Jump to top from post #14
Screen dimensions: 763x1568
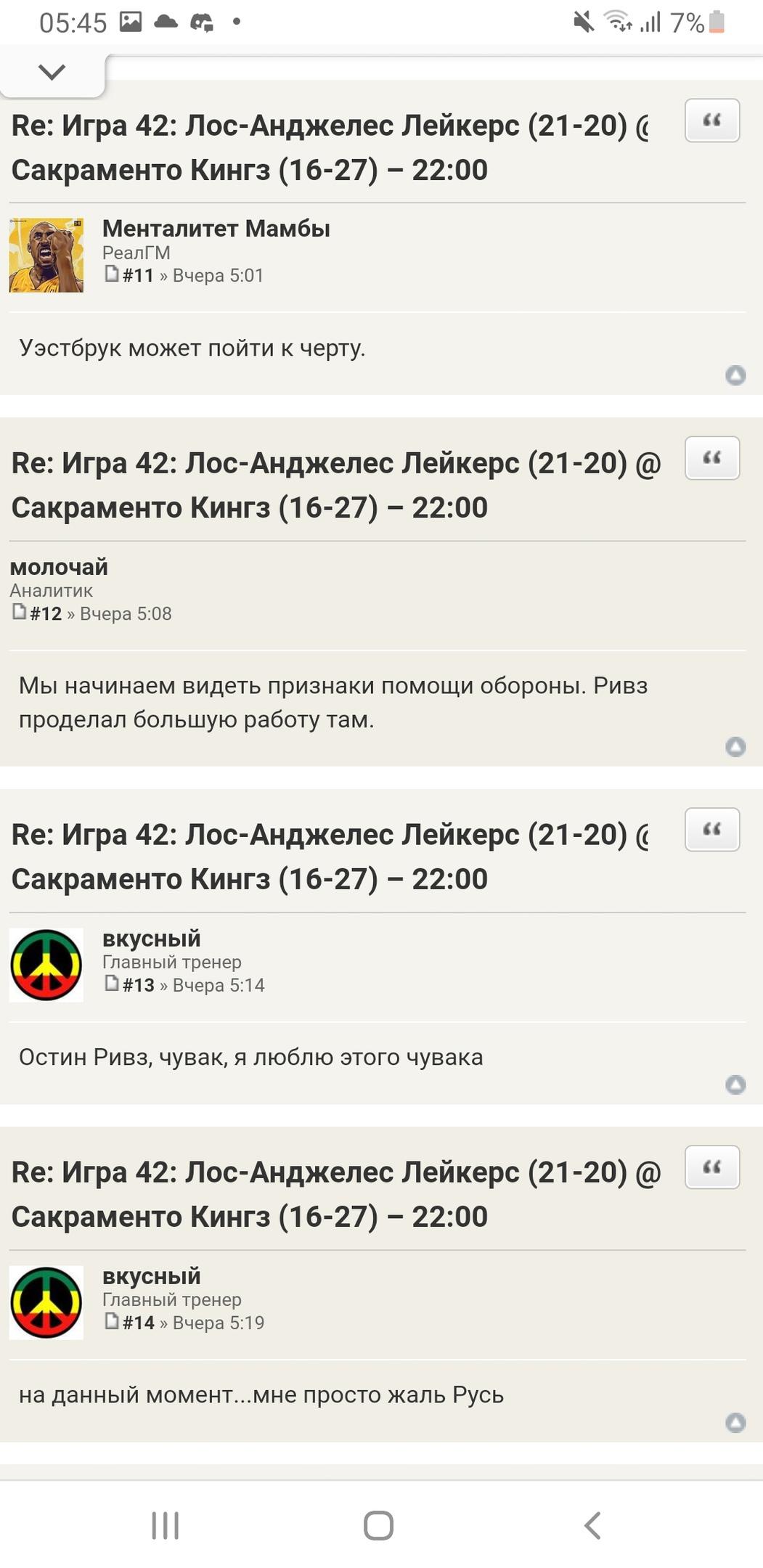[x=735, y=1422]
